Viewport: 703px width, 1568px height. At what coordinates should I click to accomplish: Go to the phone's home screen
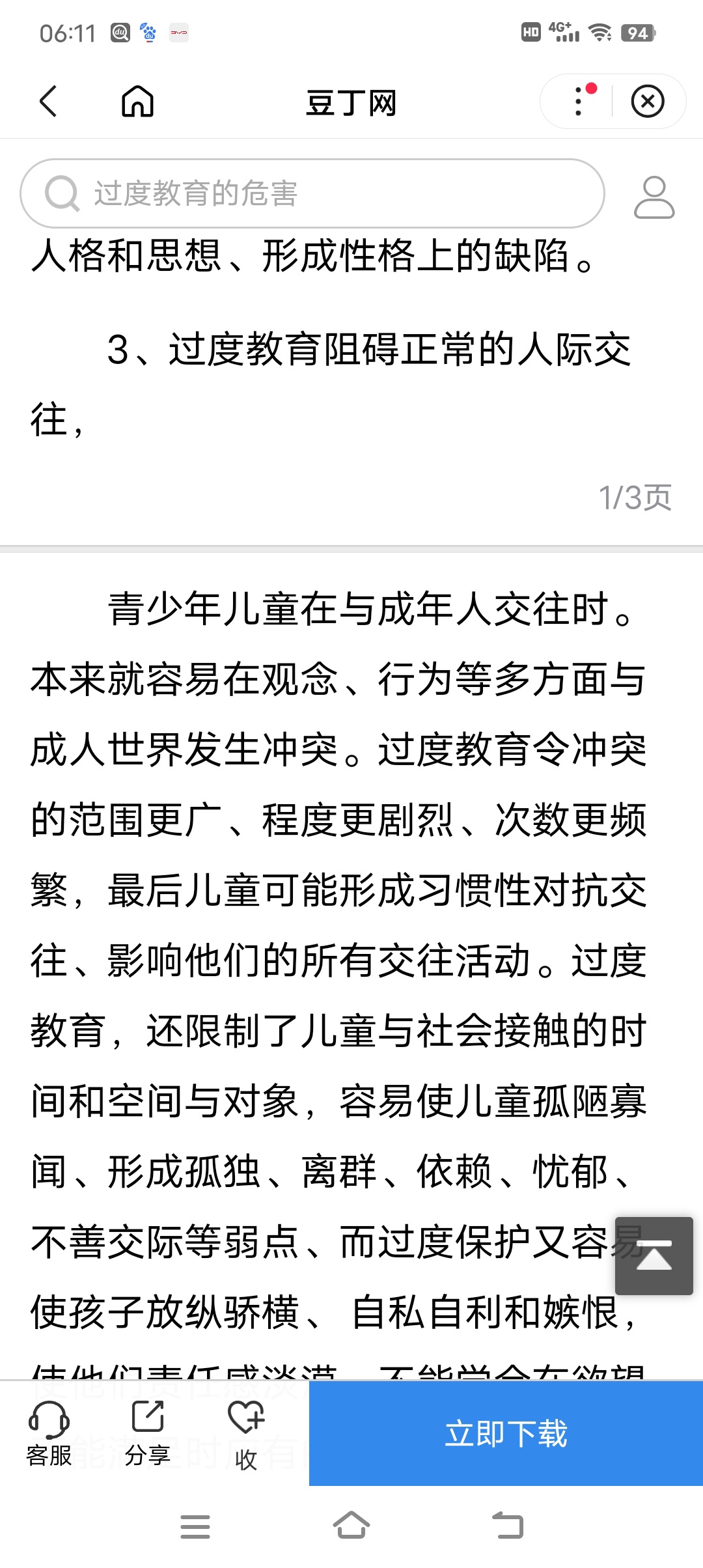coord(351,1526)
